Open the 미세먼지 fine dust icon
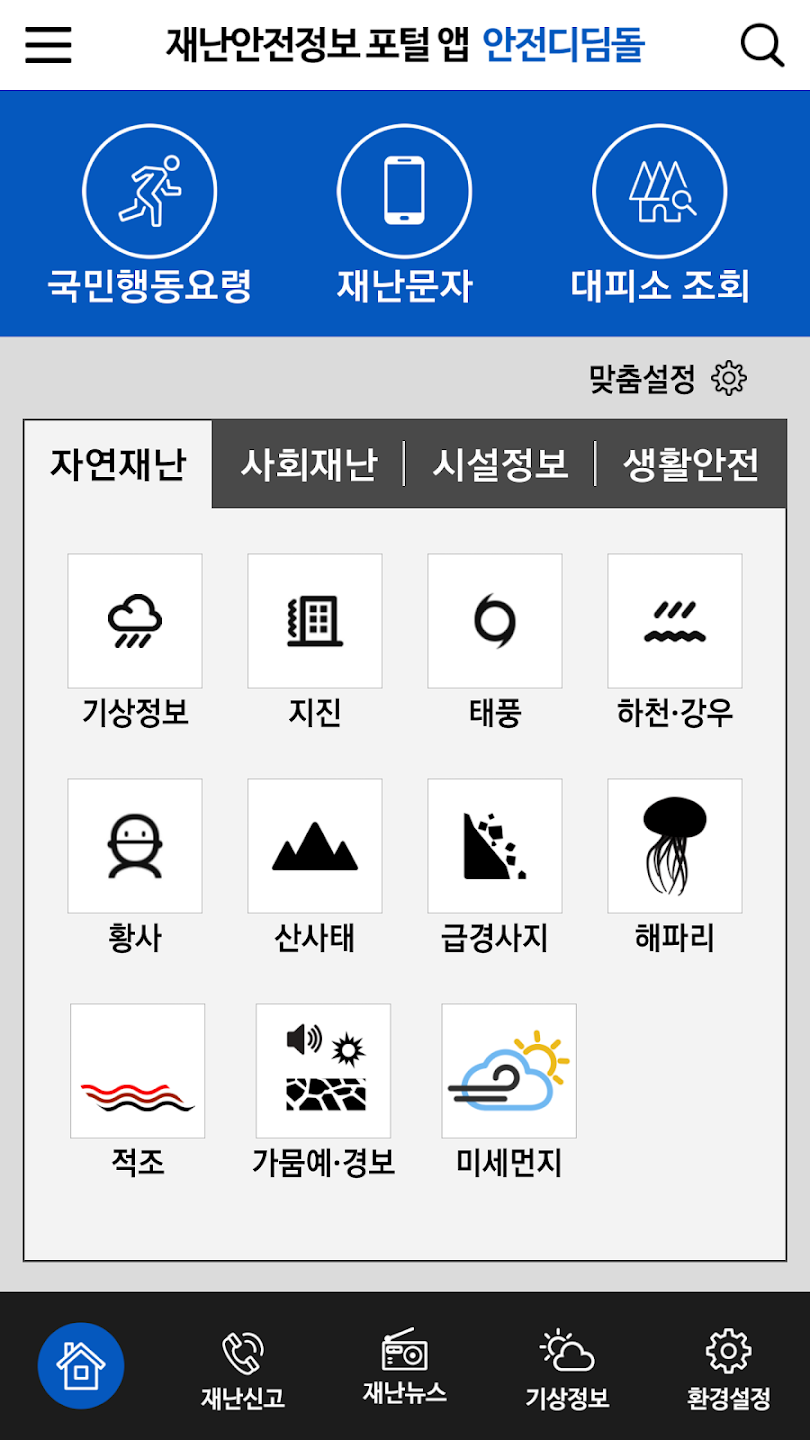Image resolution: width=810 pixels, height=1440 pixels. pyautogui.click(x=508, y=1070)
